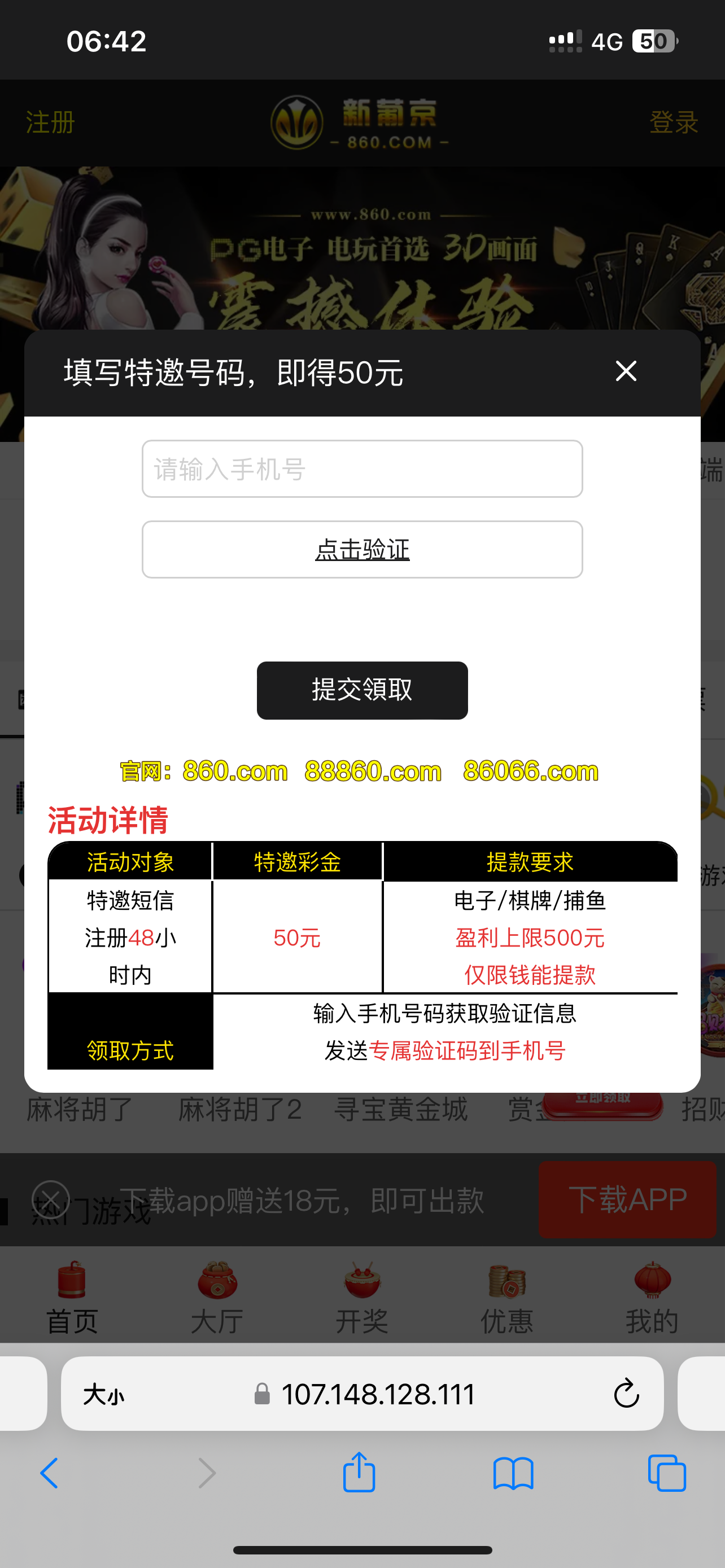Open the Safari share sheet

359,1473
